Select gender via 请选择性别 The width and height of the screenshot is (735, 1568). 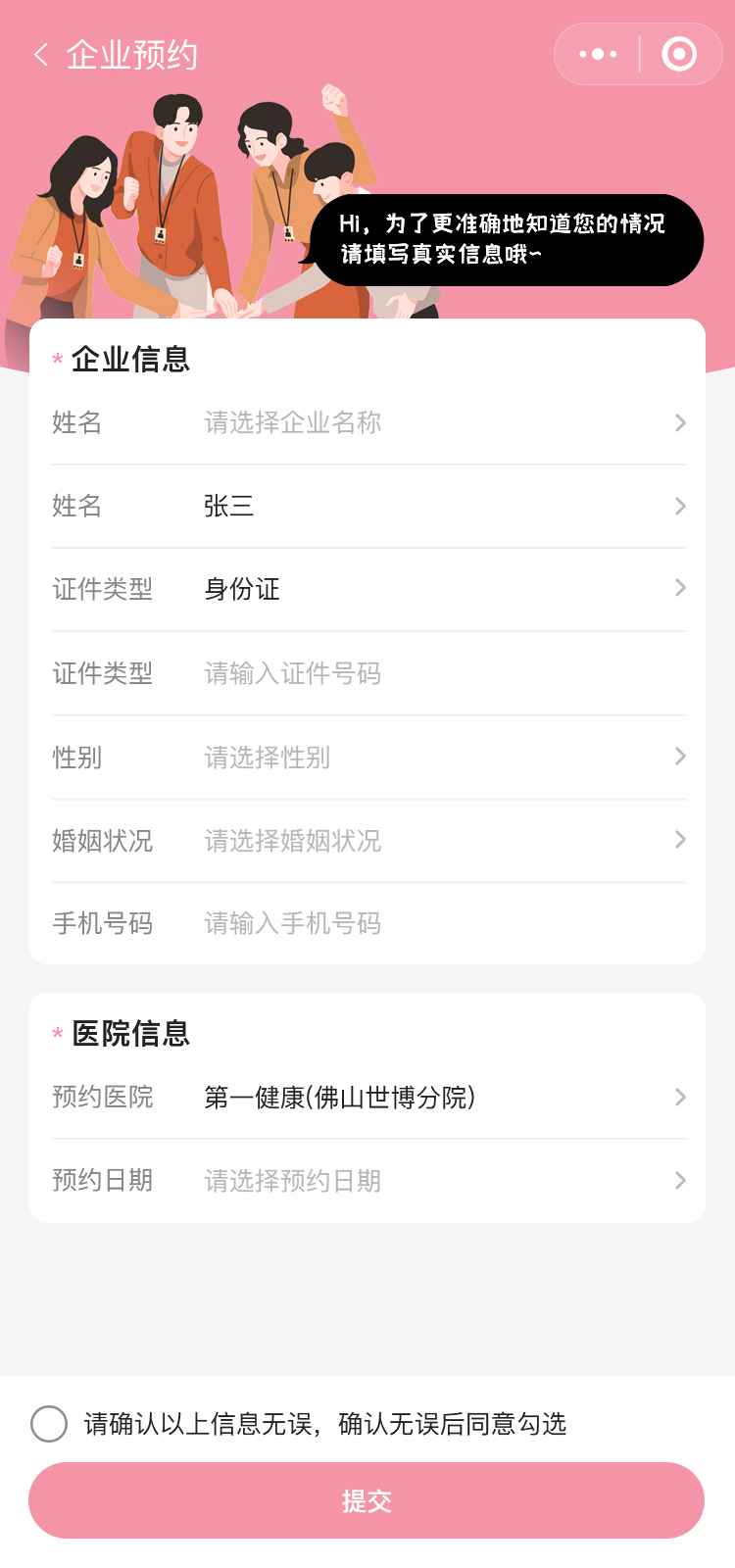click(x=441, y=758)
